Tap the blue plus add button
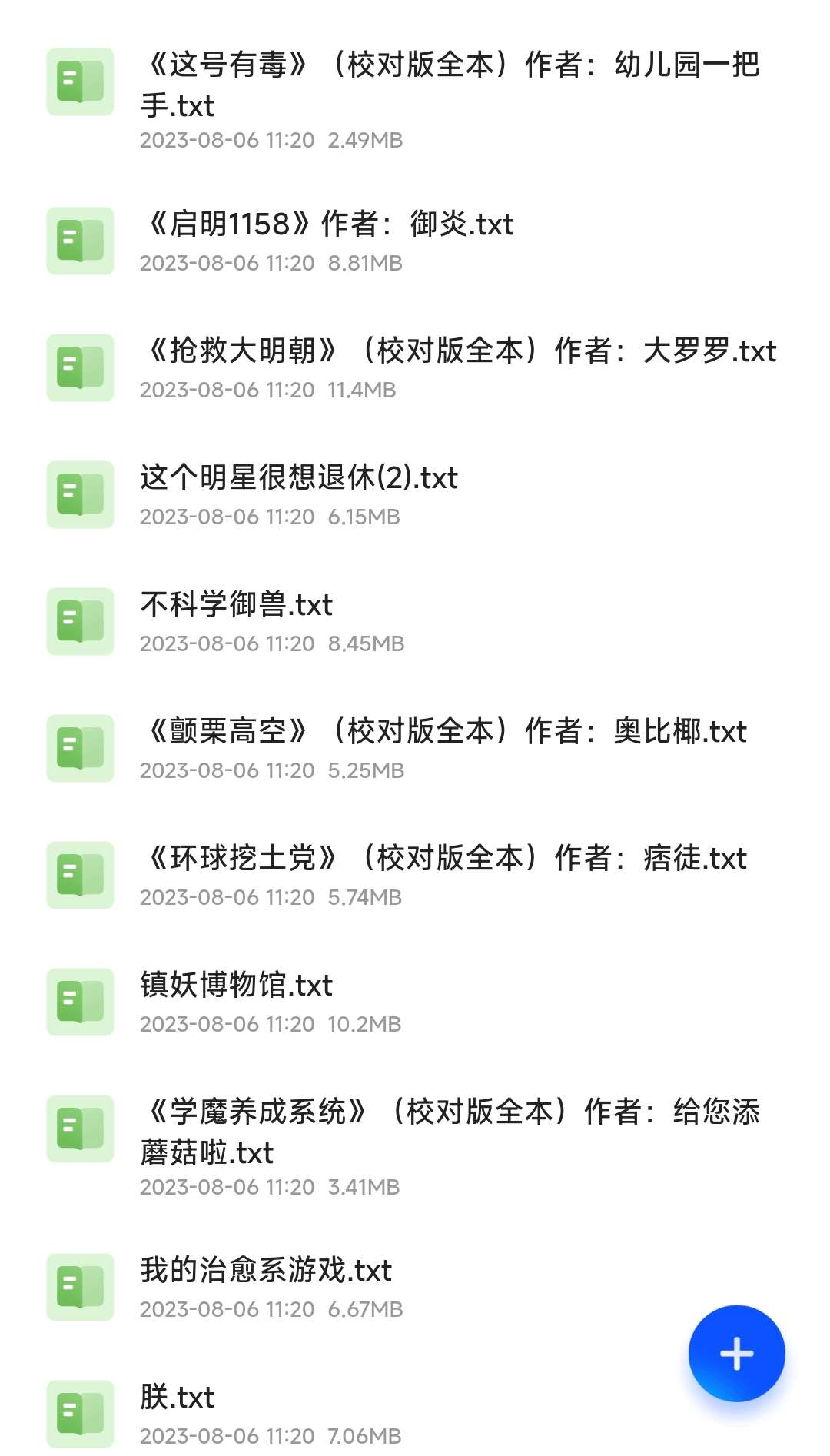 736,1354
